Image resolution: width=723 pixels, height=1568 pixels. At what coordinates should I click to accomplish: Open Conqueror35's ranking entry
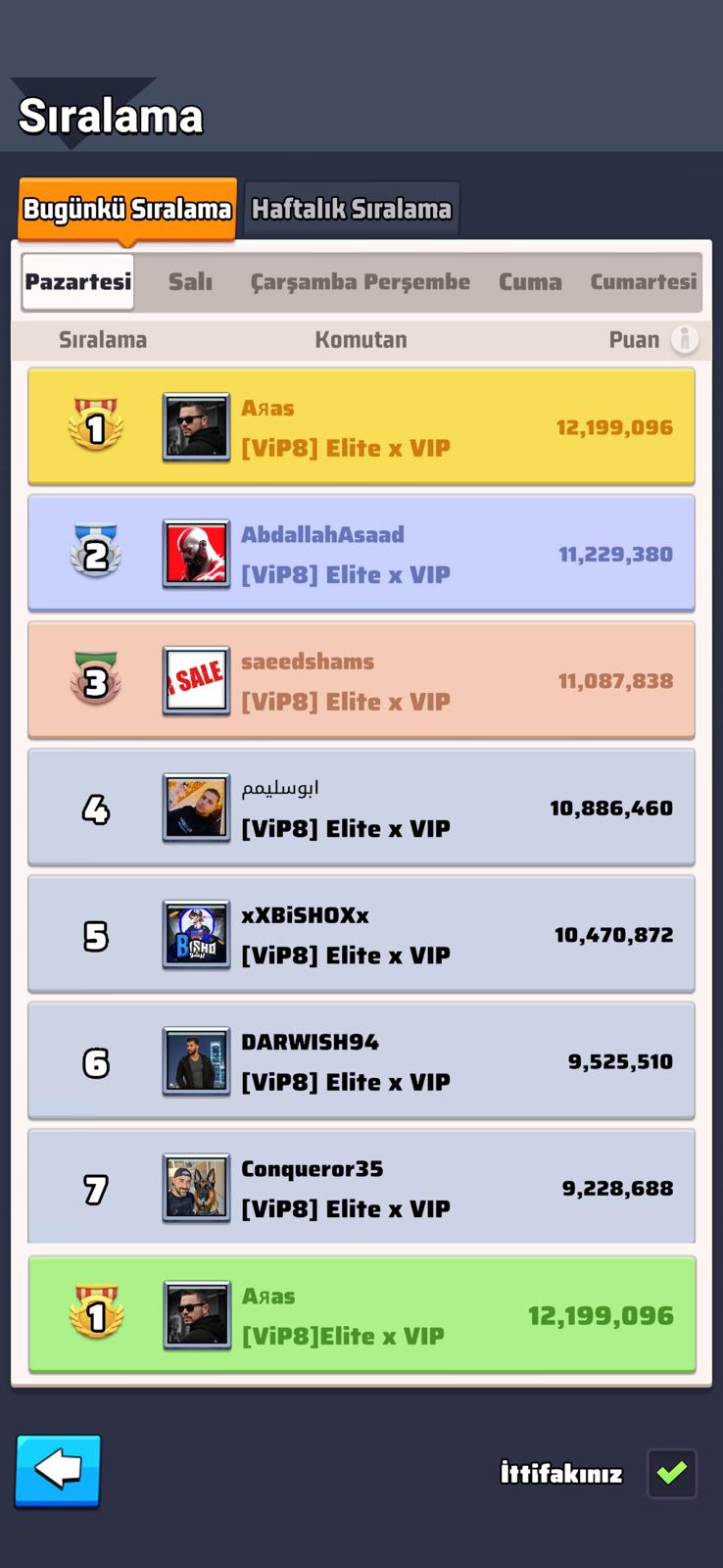(361, 1187)
